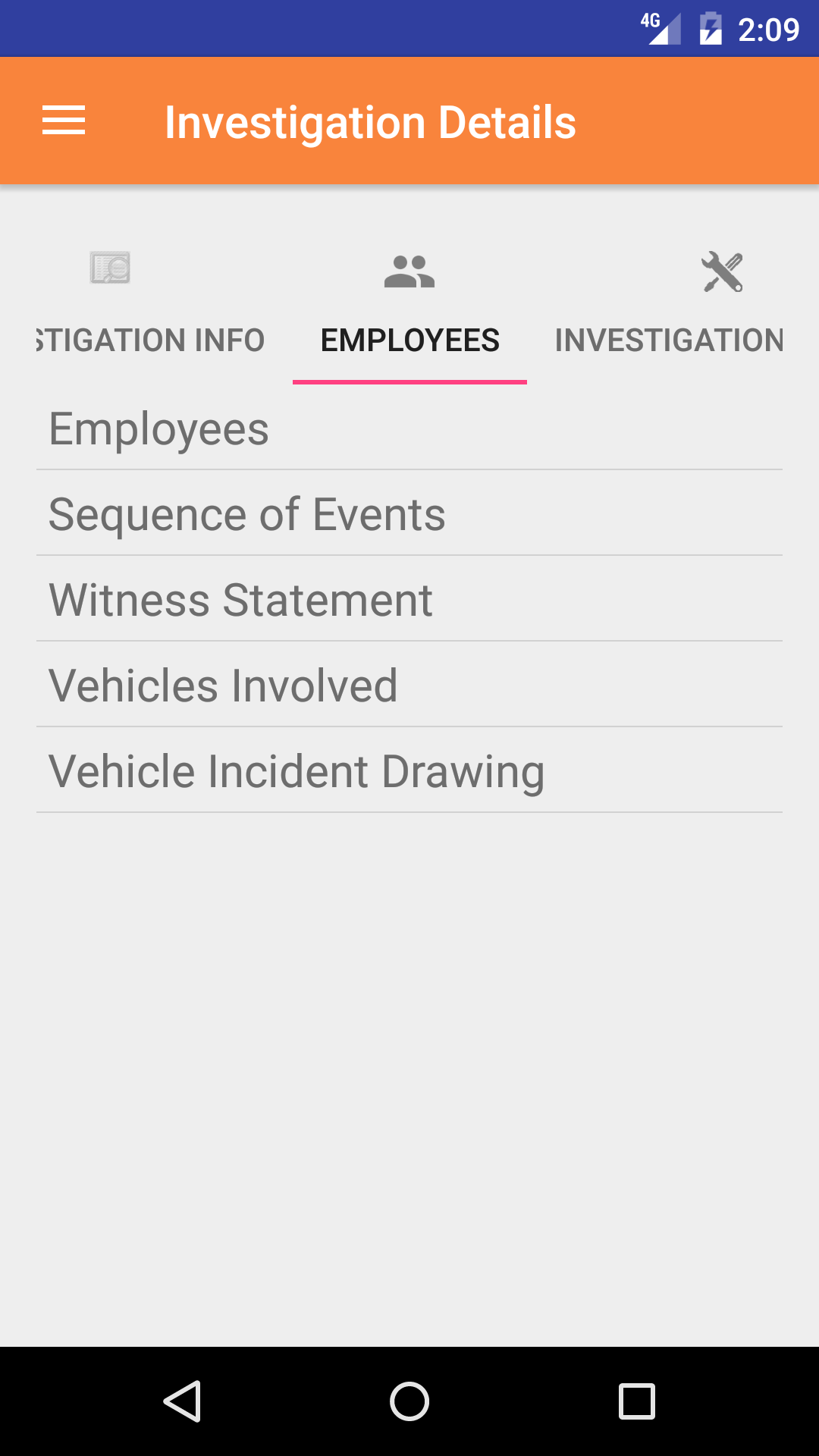Open Vehicle Incident Drawing
Screen dimensions: 819x1456
(x=409, y=771)
